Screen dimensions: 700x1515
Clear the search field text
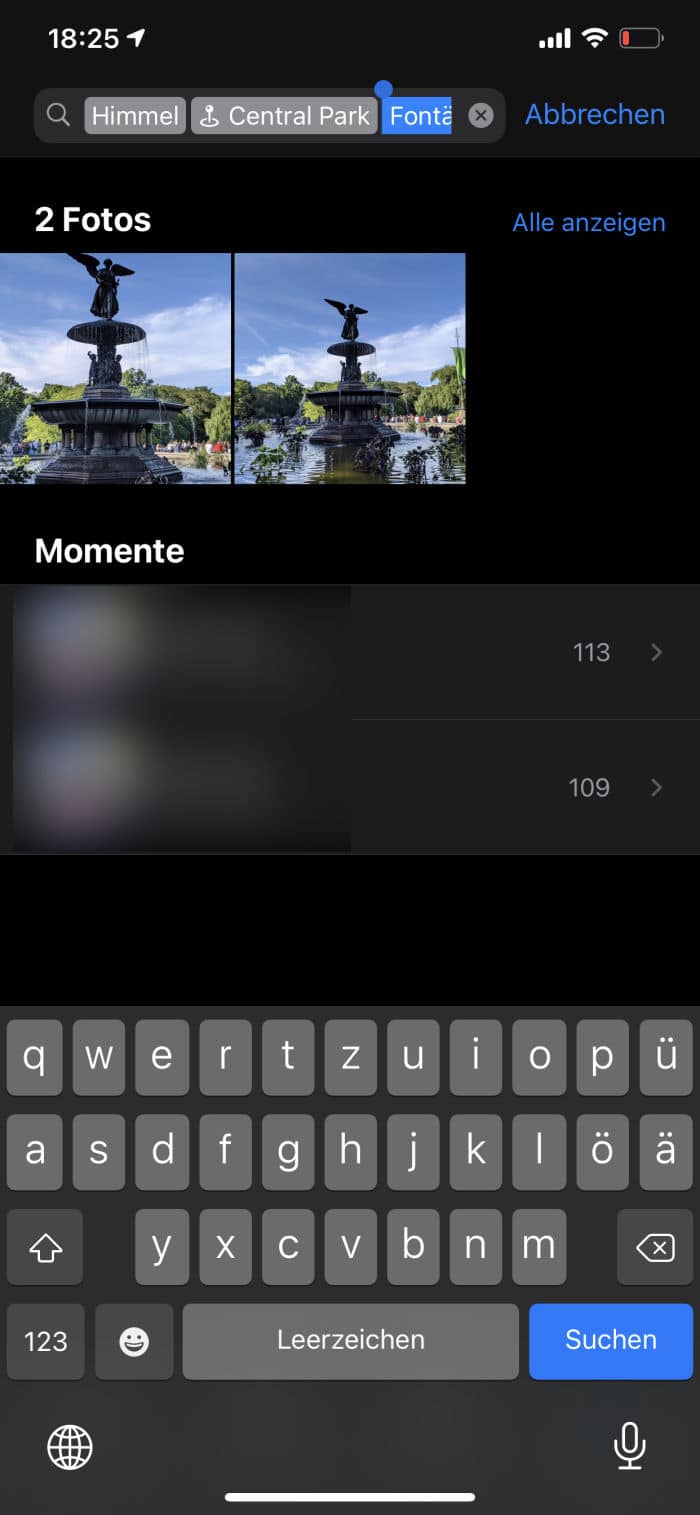(481, 116)
